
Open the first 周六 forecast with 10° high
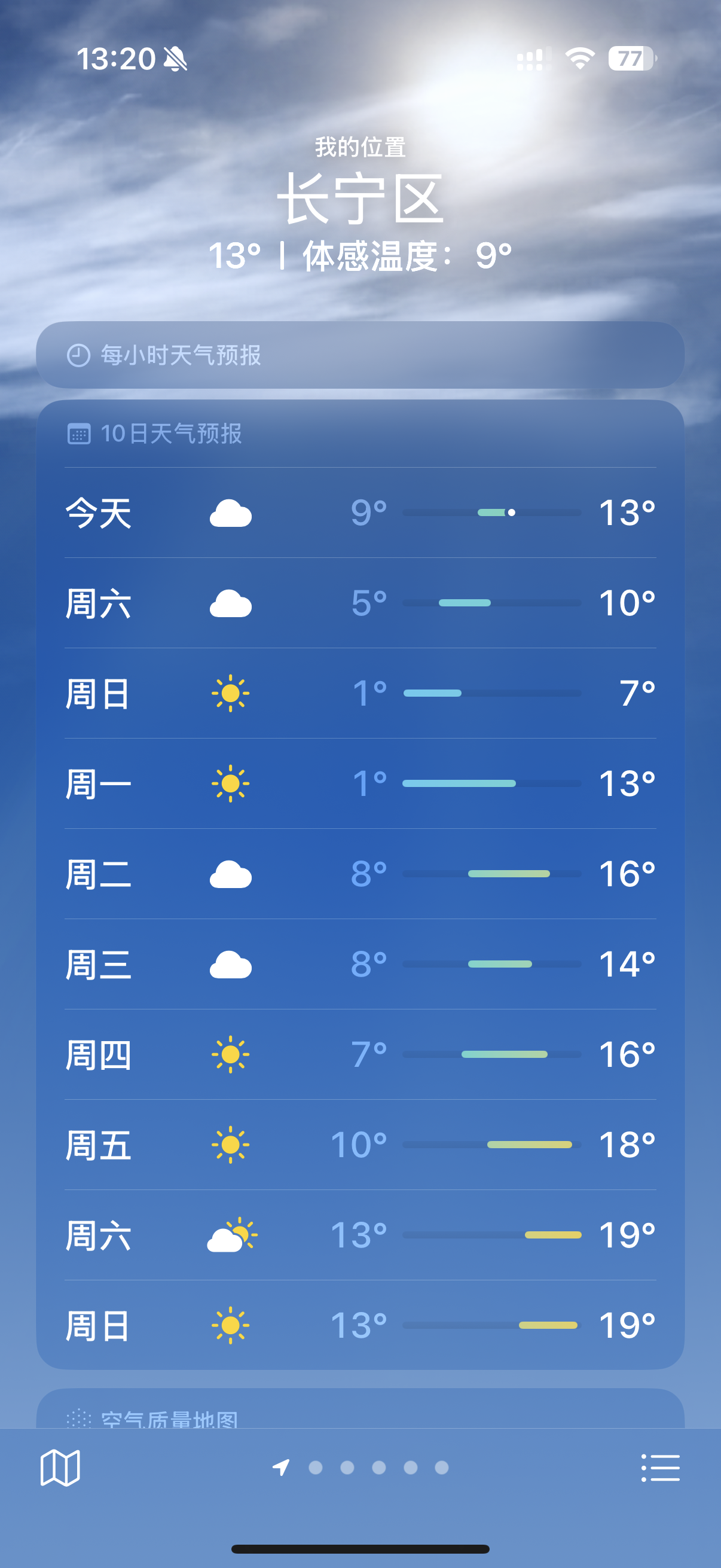click(x=360, y=603)
